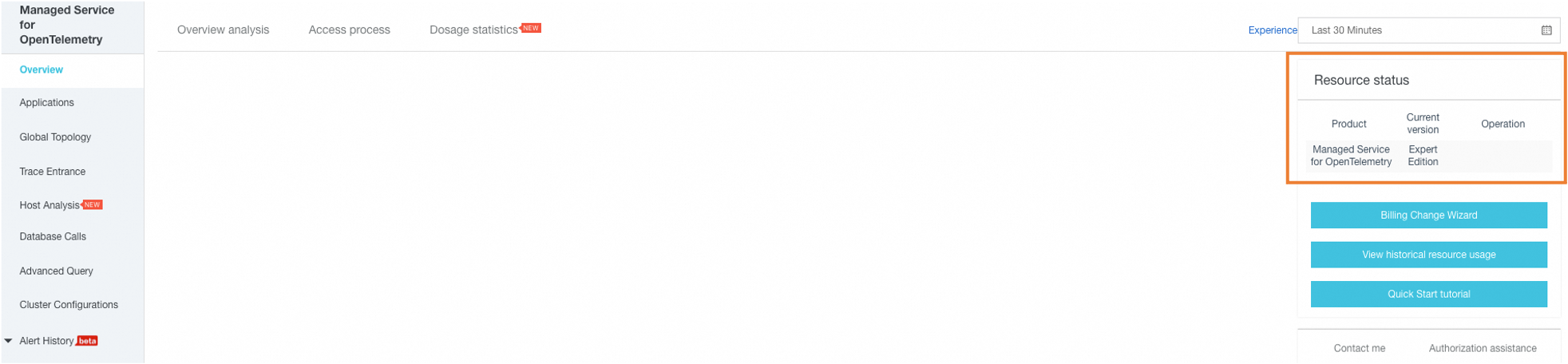Open Database Calls section
Viewport: 1568px width, 364px height.
[53, 237]
